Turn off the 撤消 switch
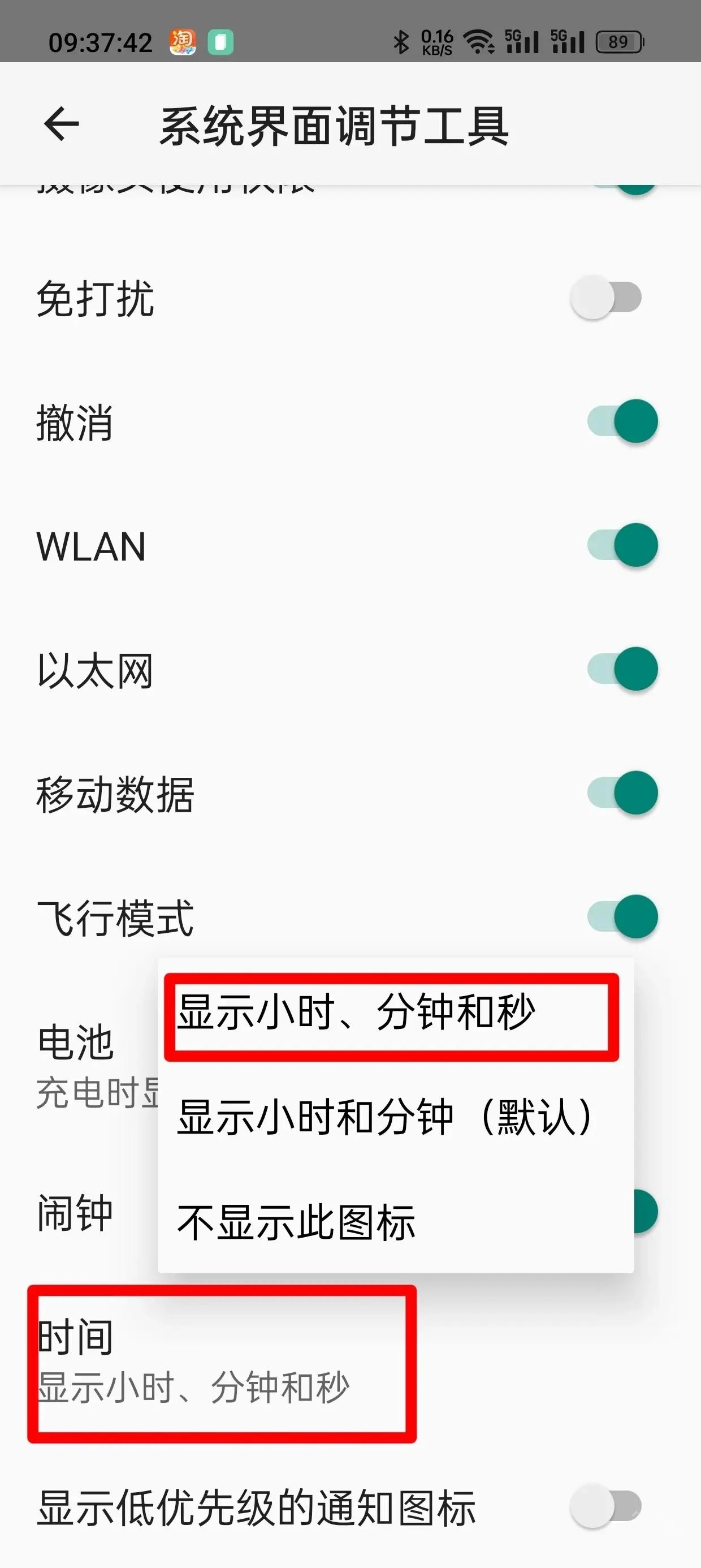The height and width of the screenshot is (1568, 701). point(622,421)
